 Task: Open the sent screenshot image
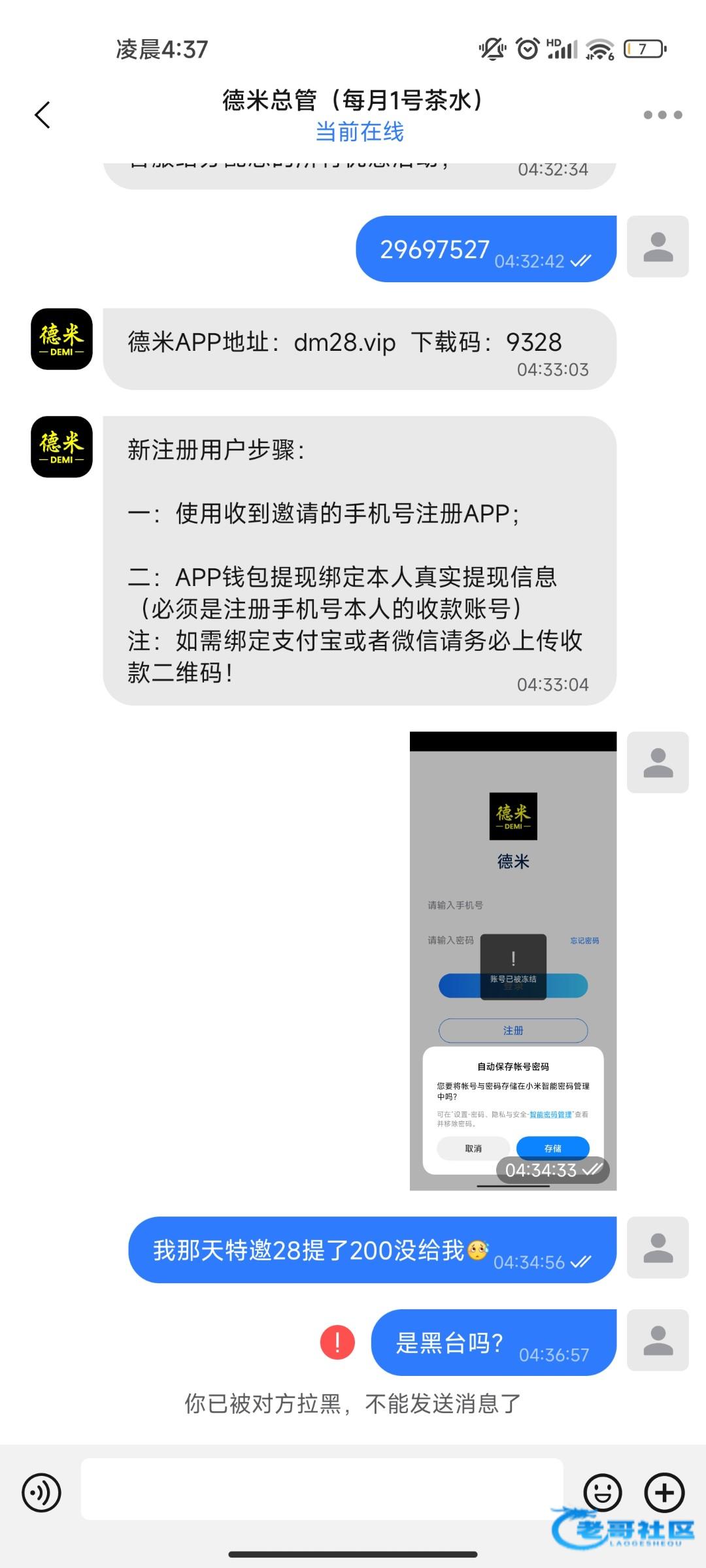pos(513,960)
